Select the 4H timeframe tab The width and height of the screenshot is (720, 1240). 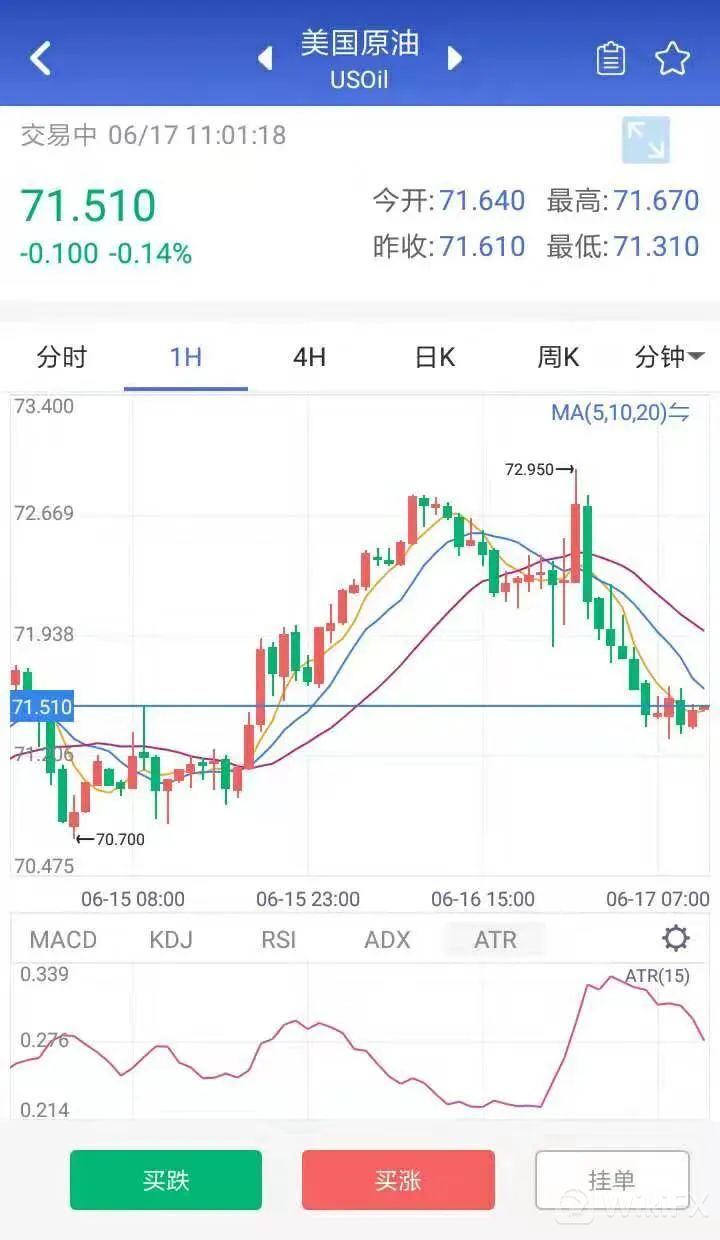(309, 357)
